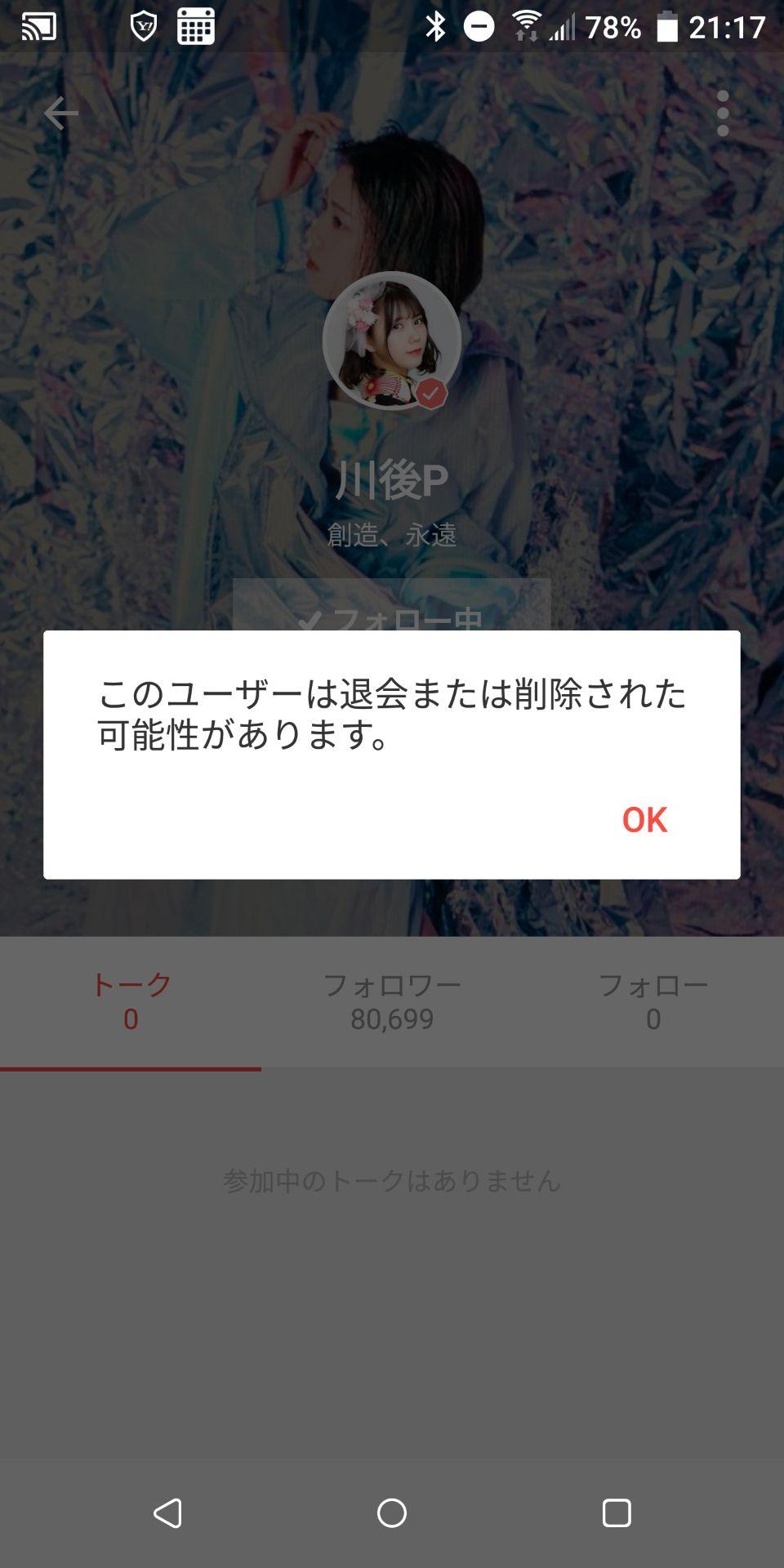Go to the system home screen
The height and width of the screenshot is (1568, 784).
point(392,1513)
